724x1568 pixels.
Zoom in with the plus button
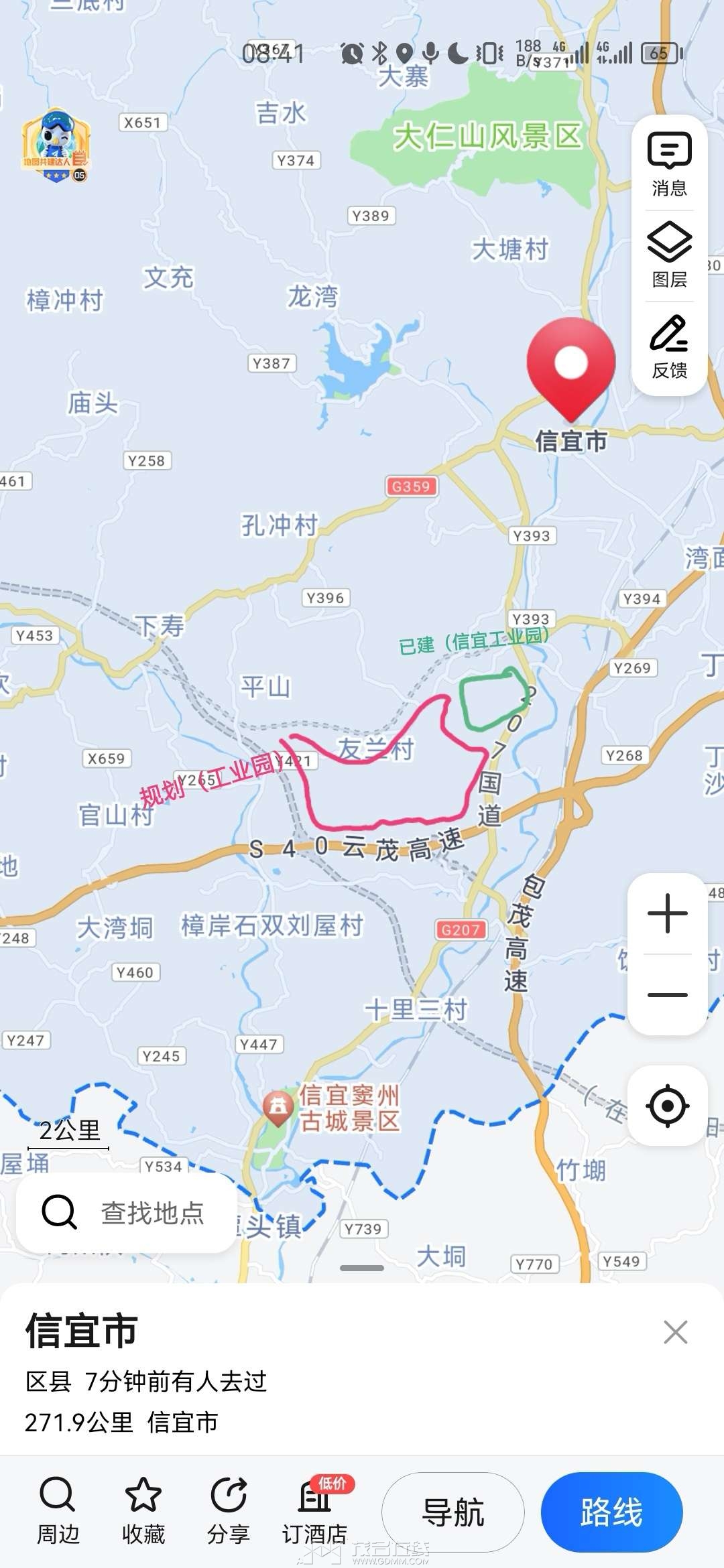coord(668,913)
